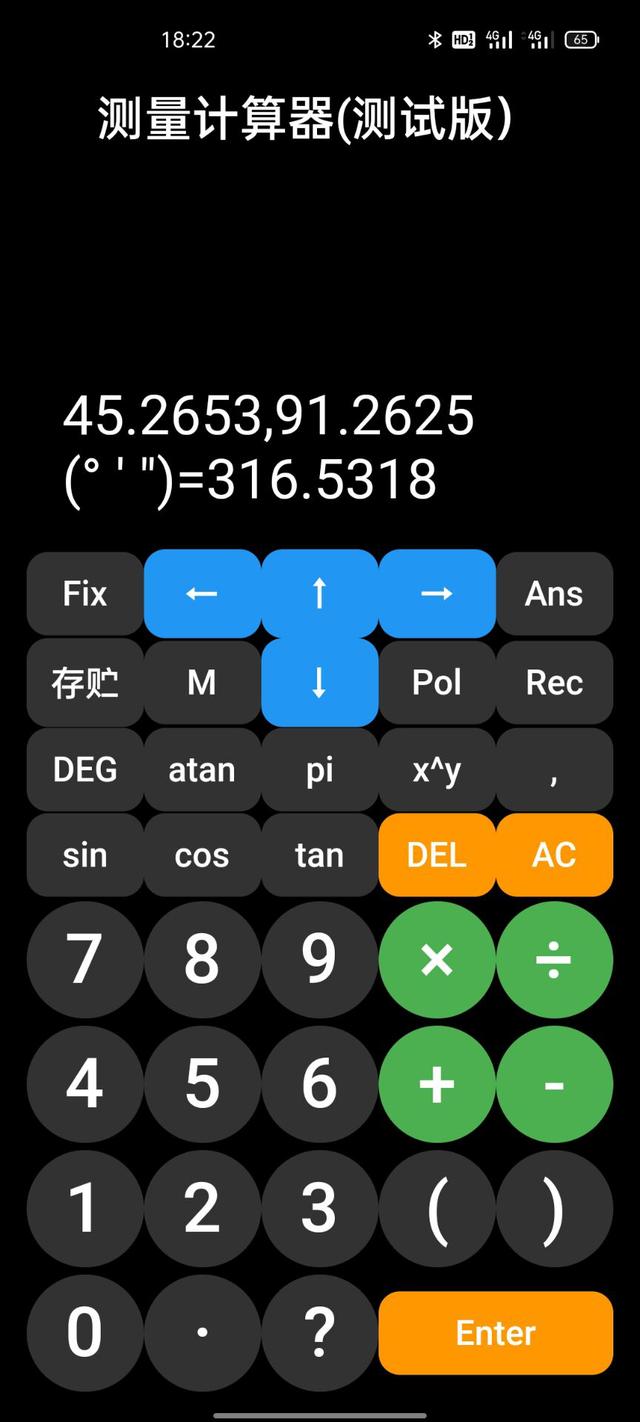
Task: Toggle the DEG angle mode key
Action: pos(85,770)
